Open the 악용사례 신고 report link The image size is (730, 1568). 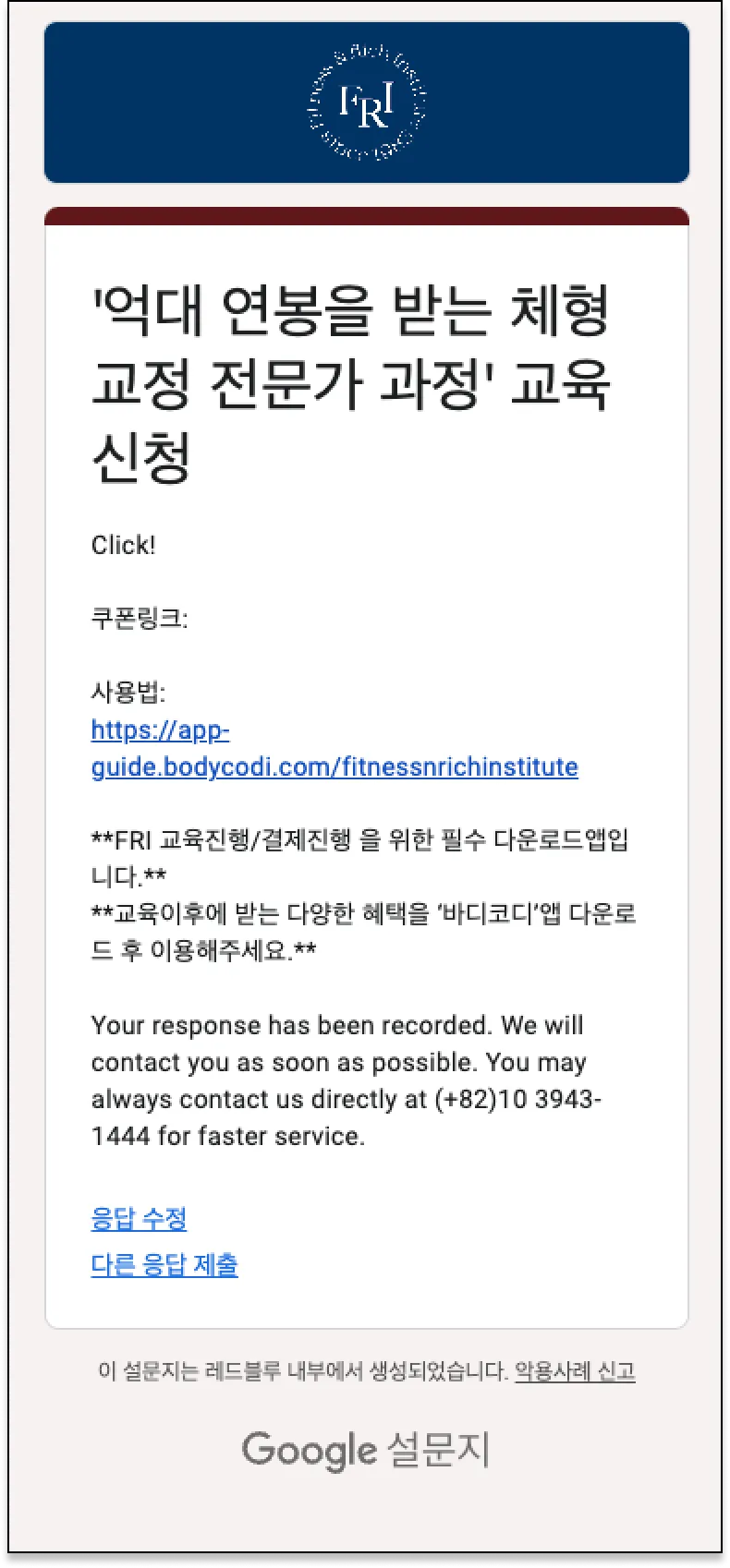tap(575, 1371)
